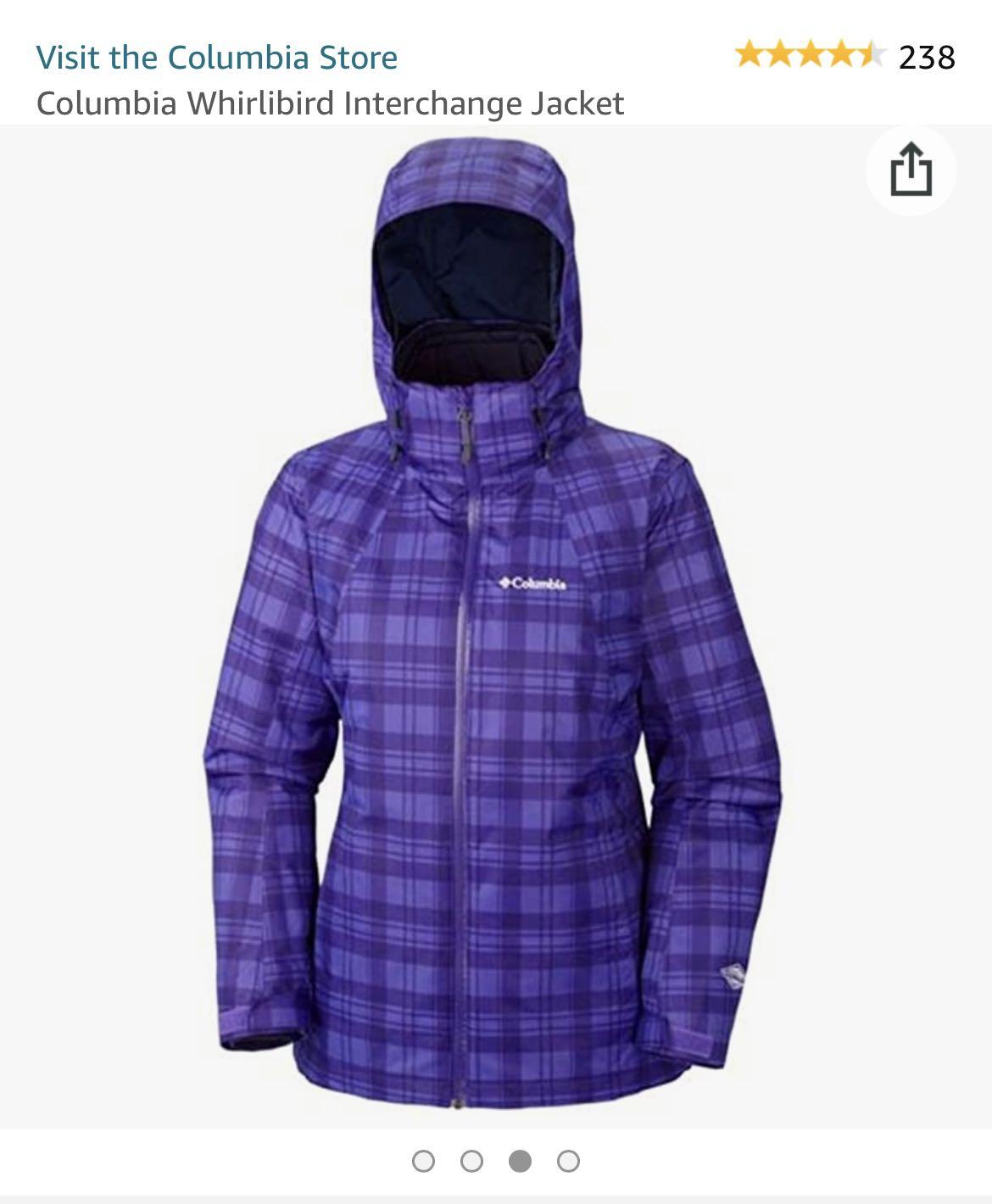This screenshot has width=992, height=1204.
Task: Share this jacket listing
Action: coord(911,170)
